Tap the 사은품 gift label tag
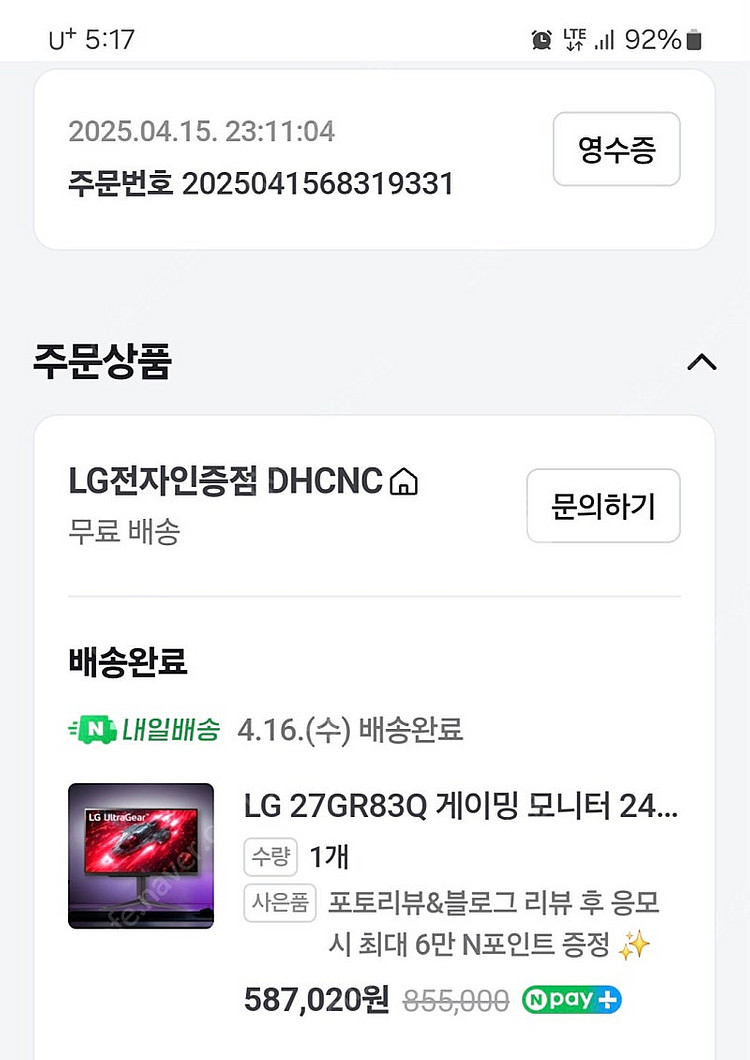The image size is (750, 1060). pos(279,903)
